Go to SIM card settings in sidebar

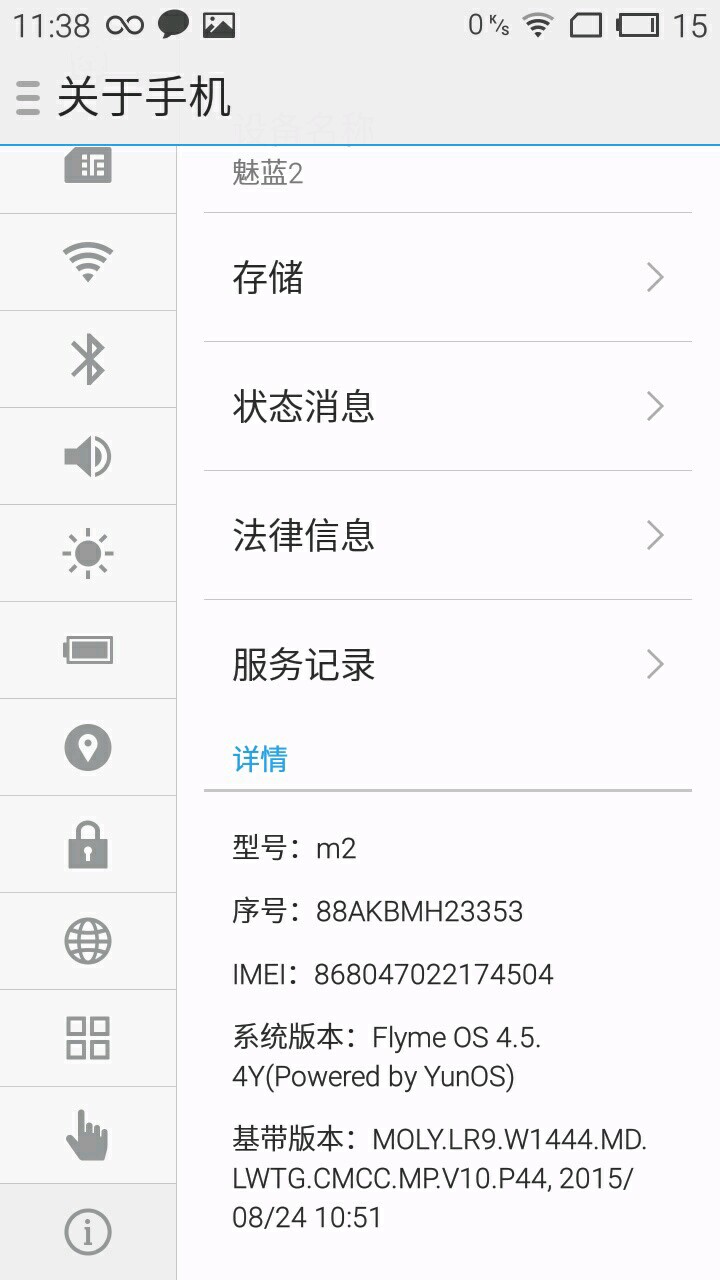(x=88, y=166)
